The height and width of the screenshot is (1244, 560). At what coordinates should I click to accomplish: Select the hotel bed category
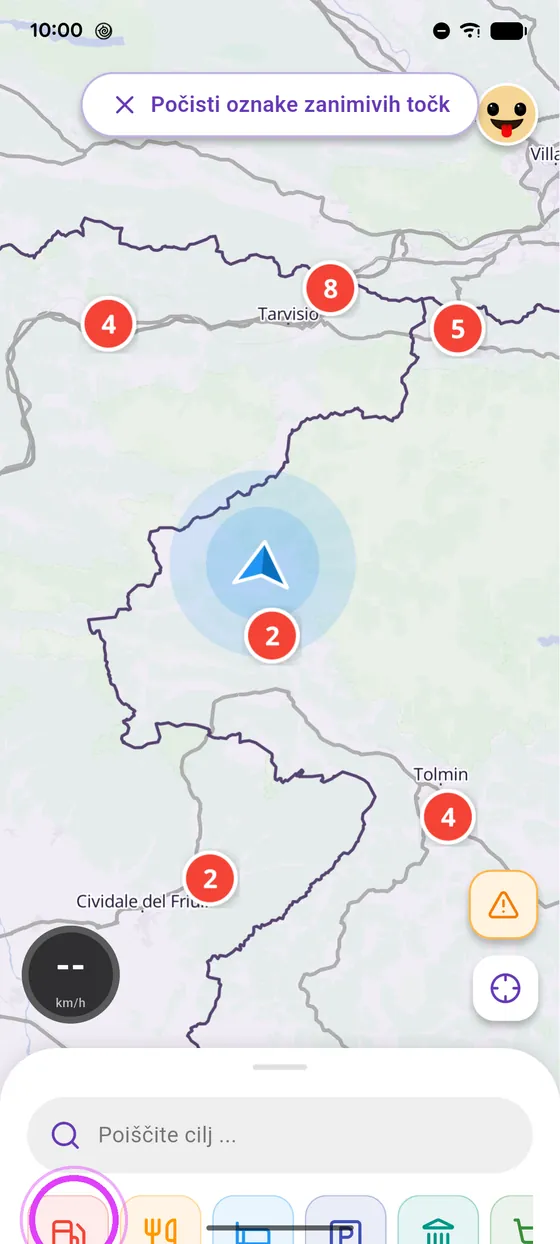(x=253, y=1221)
